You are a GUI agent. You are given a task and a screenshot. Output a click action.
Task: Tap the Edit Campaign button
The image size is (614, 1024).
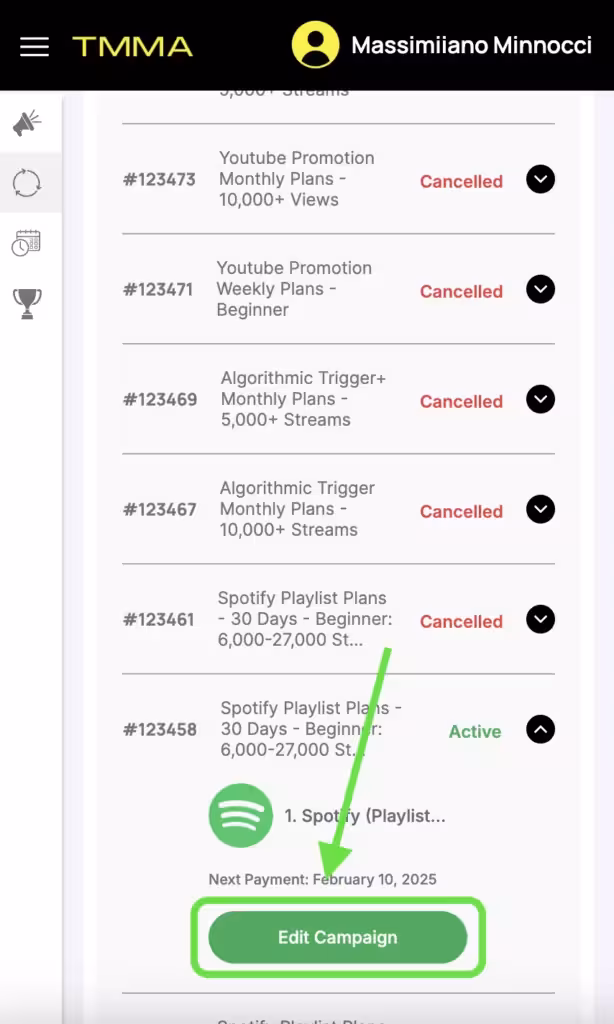coord(337,937)
